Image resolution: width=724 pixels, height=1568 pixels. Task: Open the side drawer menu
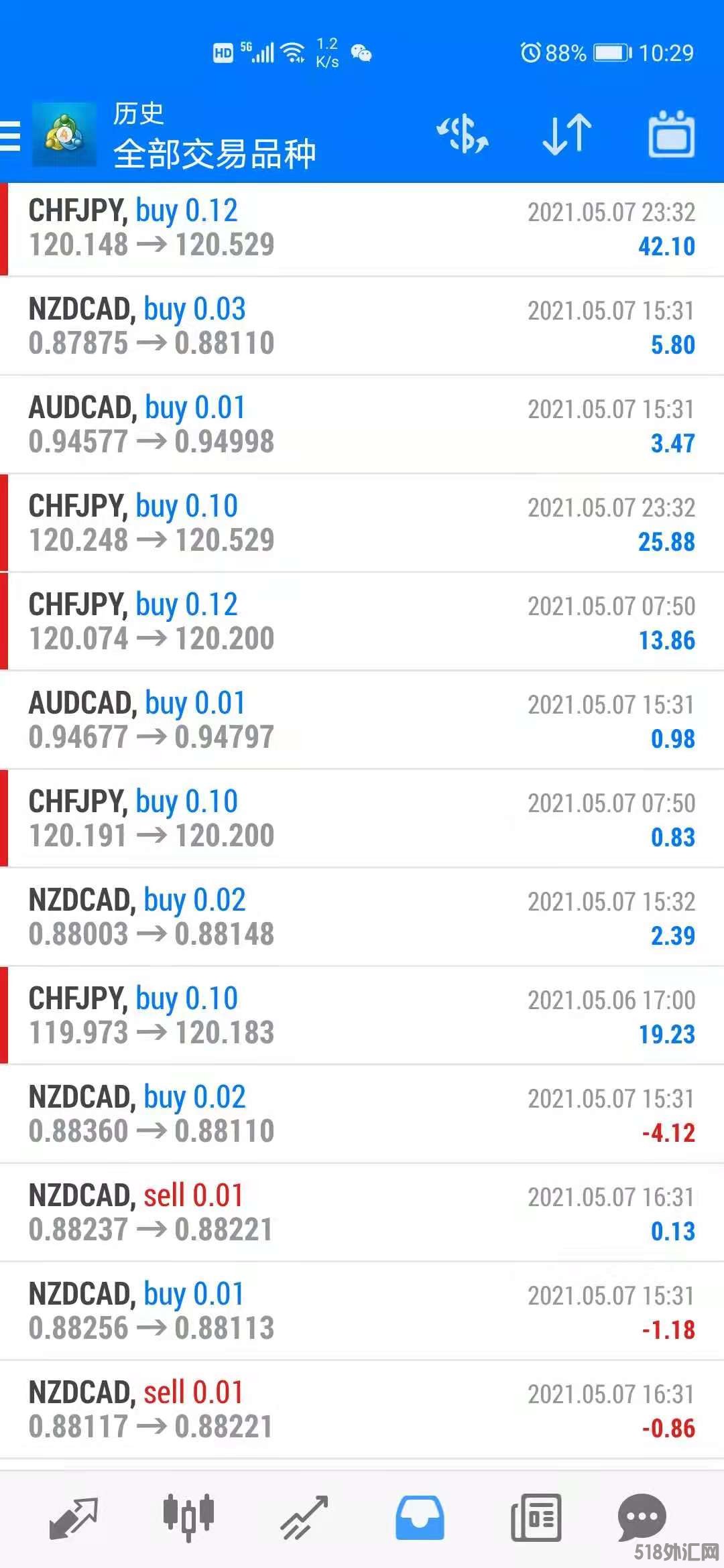point(11,136)
